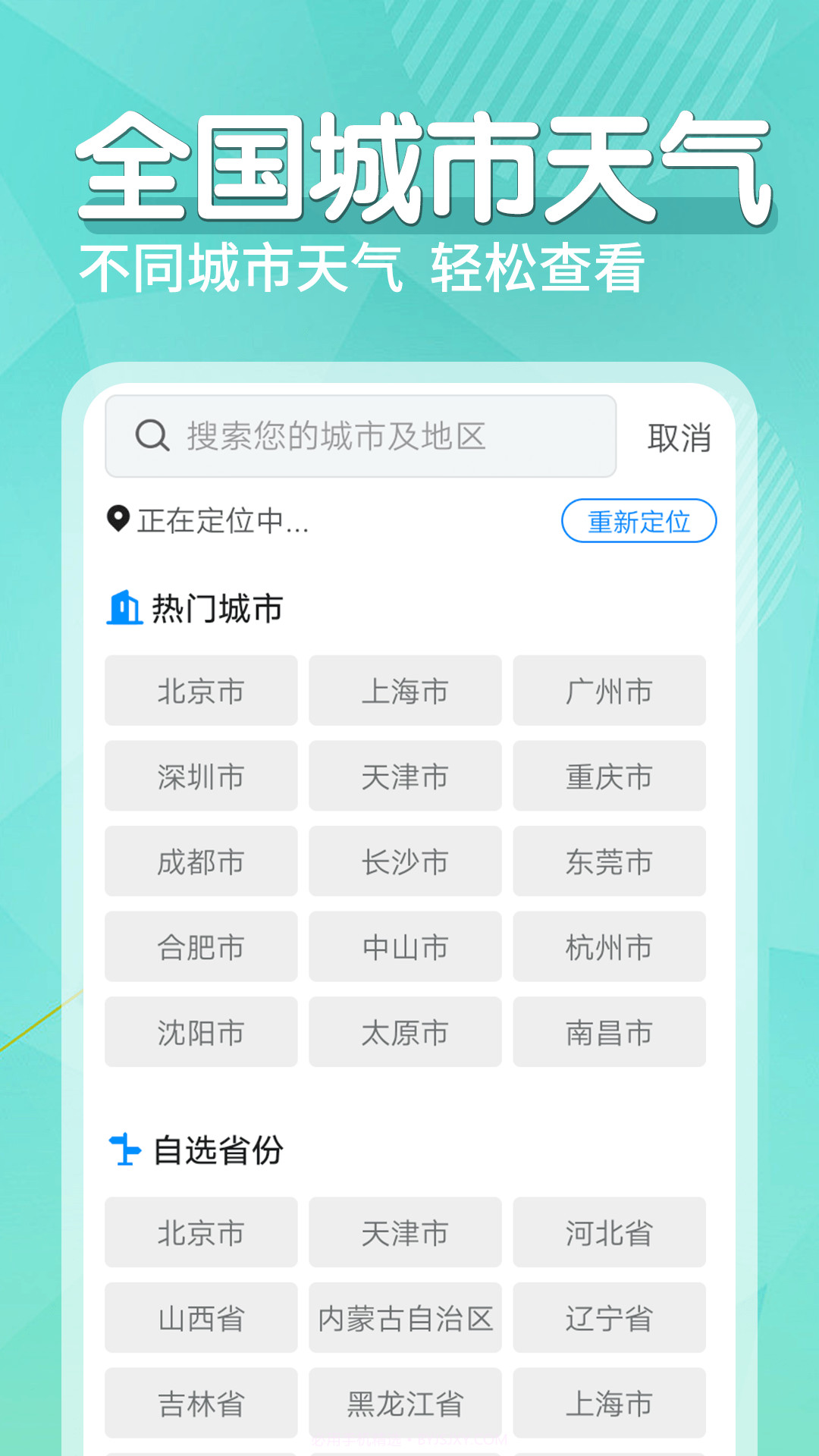Viewport: 819px width, 1456px height.
Task: Choose 杭州市 in hot cities
Action: point(610,947)
